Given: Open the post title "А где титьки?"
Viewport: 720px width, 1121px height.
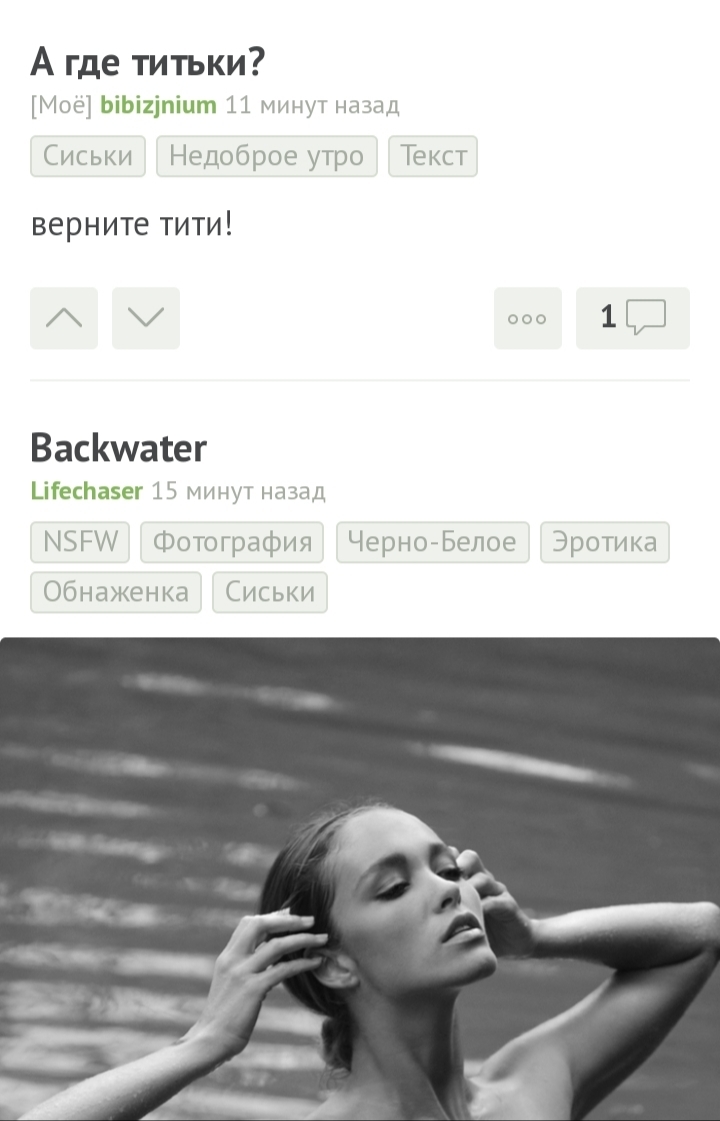Looking at the screenshot, I should click(x=147, y=62).
